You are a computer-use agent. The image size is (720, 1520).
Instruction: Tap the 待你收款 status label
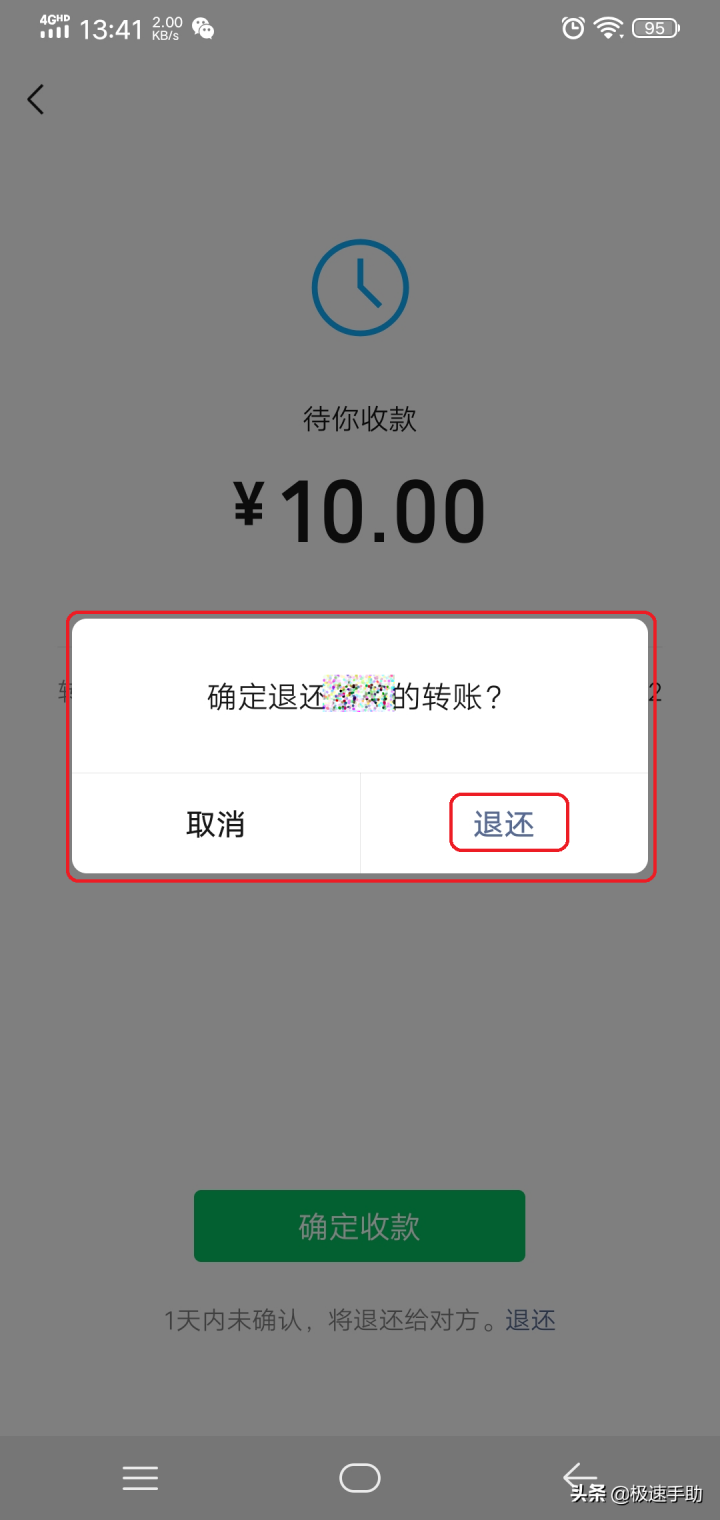tap(360, 419)
